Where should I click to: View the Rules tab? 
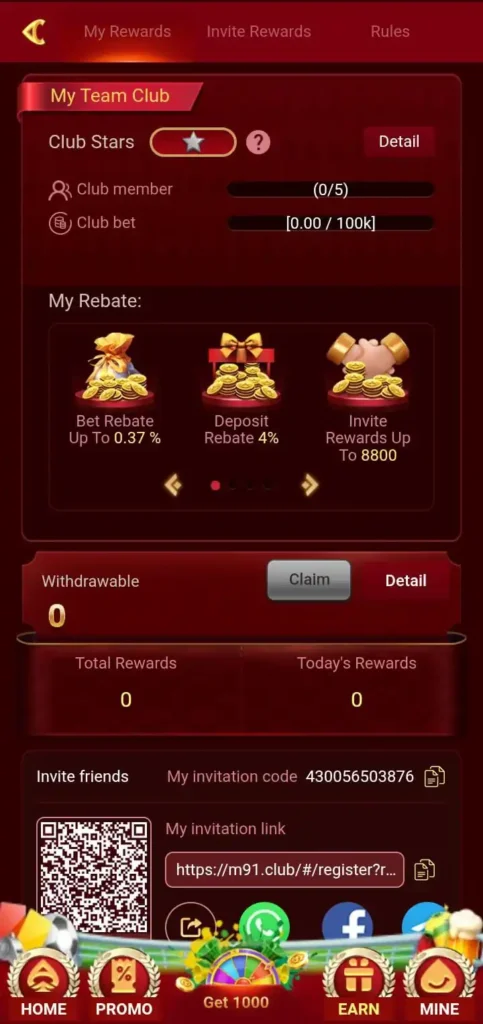click(x=390, y=31)
